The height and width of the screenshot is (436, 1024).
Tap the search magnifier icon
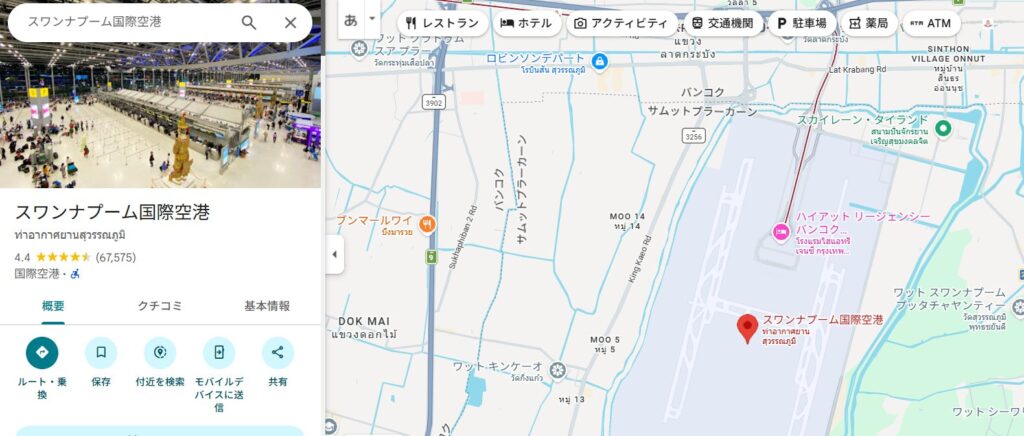click(249, 22)
